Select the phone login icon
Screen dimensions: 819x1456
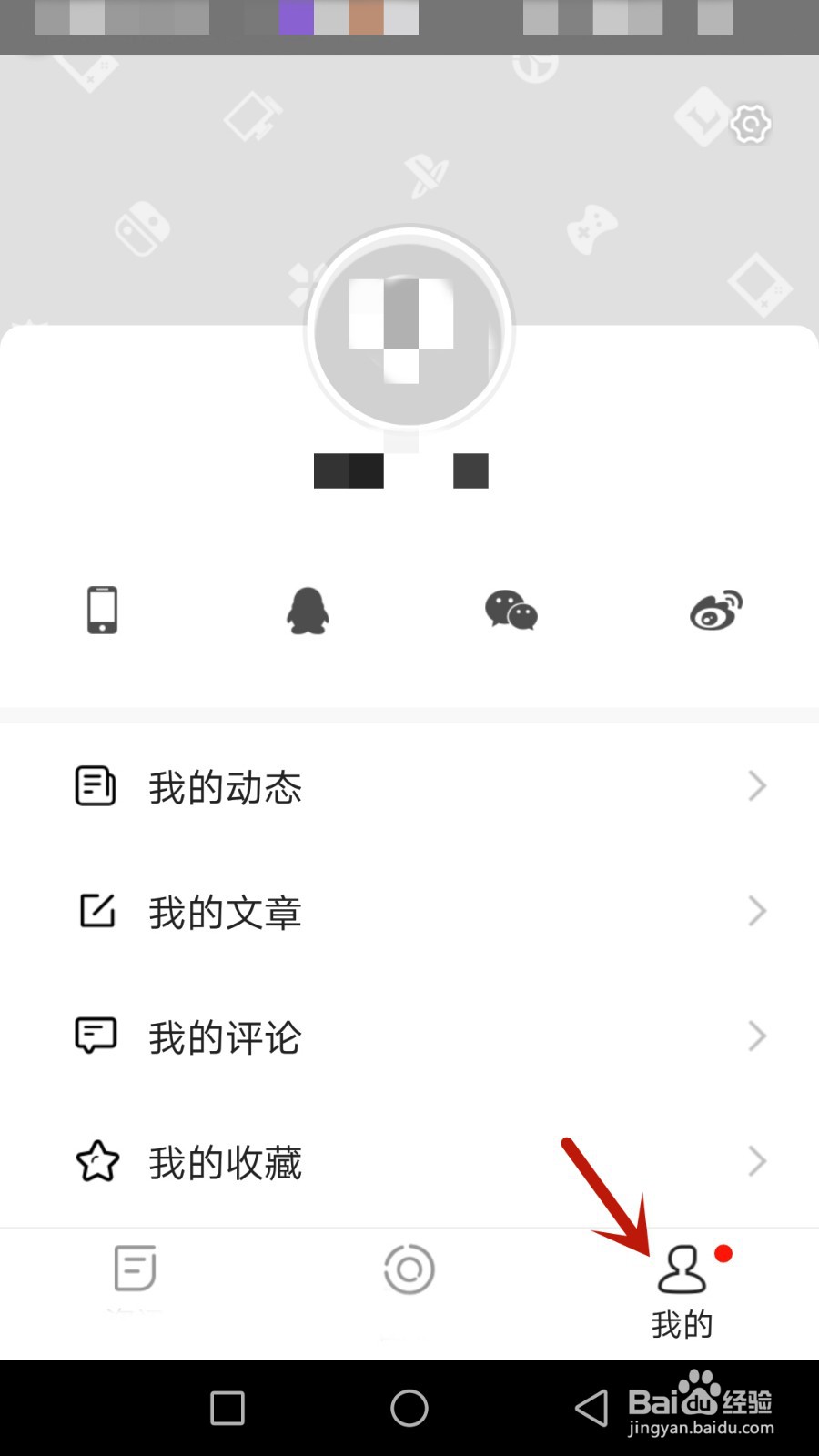(101, 610)
